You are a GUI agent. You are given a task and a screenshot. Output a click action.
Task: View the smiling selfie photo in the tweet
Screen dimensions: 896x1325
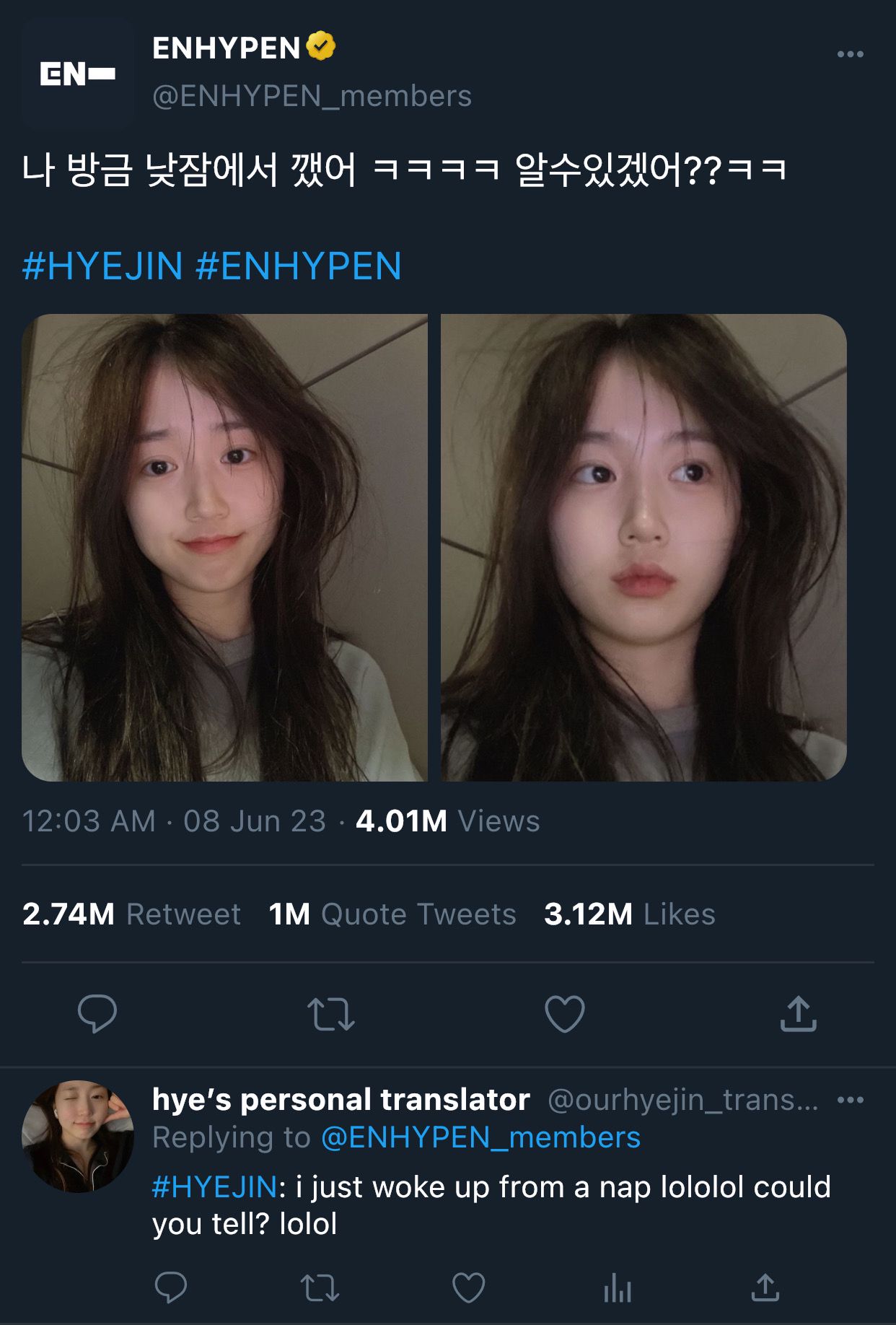click(224, 547)
